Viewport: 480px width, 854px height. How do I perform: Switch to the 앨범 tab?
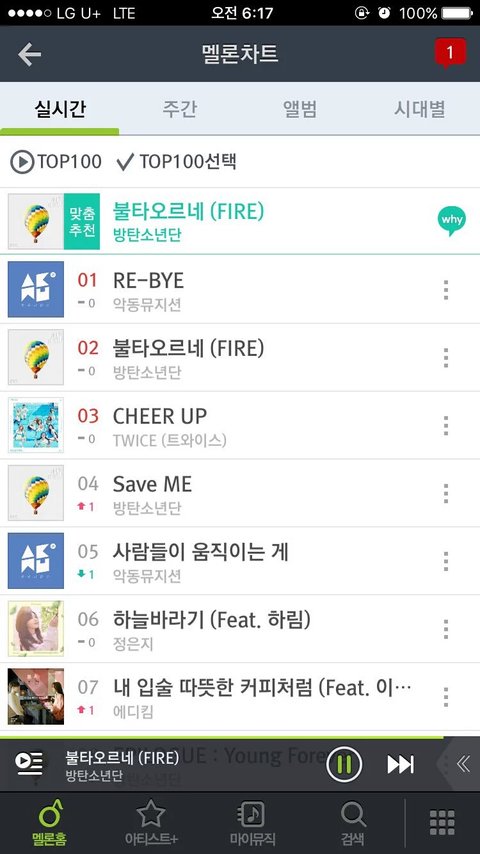click(x=300, y=109)
